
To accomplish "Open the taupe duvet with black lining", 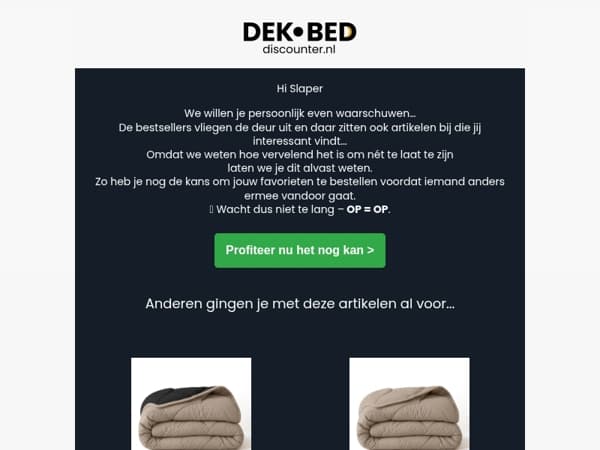I will coord(191,404).
